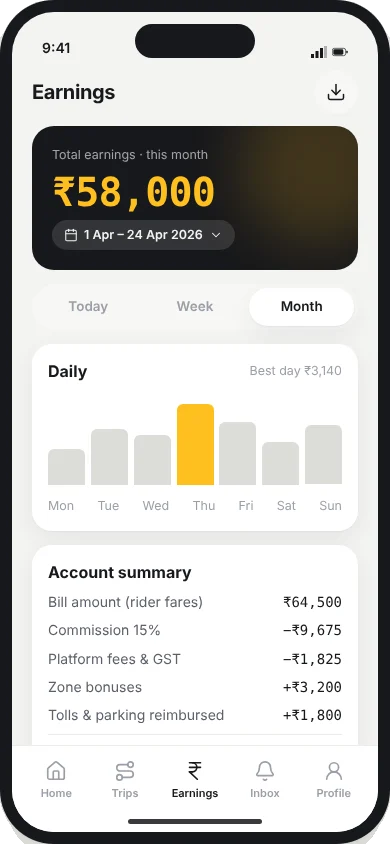Switch to the Week view

(x=195, y=307)
